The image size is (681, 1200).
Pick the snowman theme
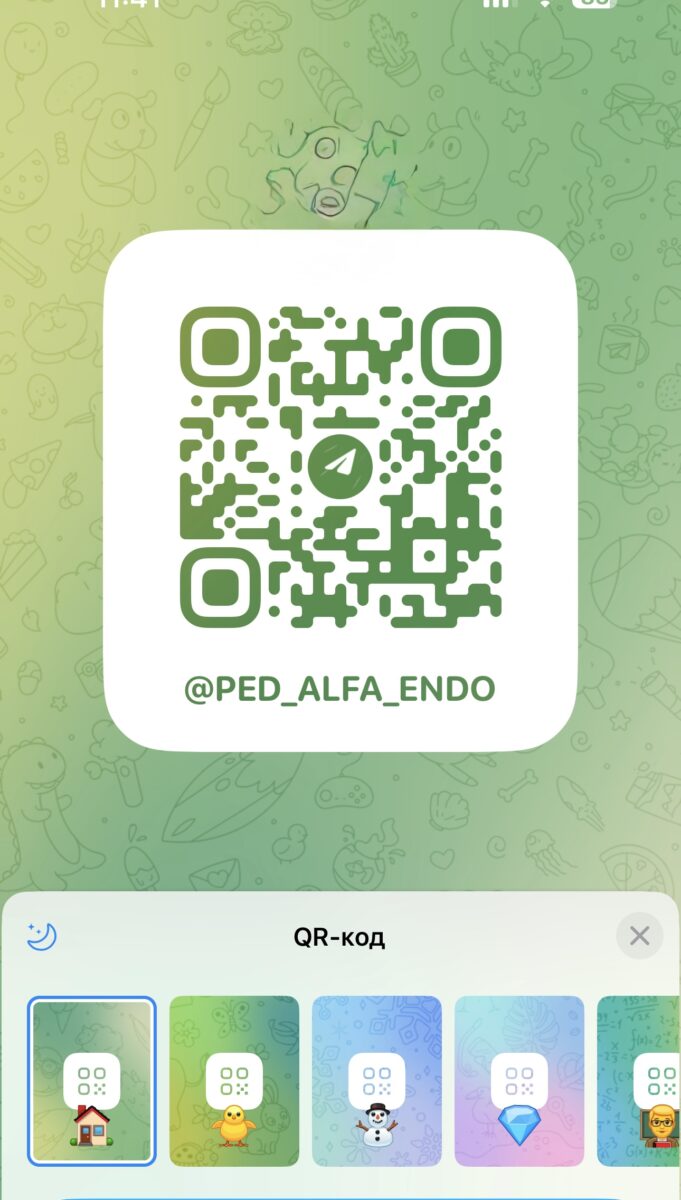pyautogui.click(x=376, y=1081)
